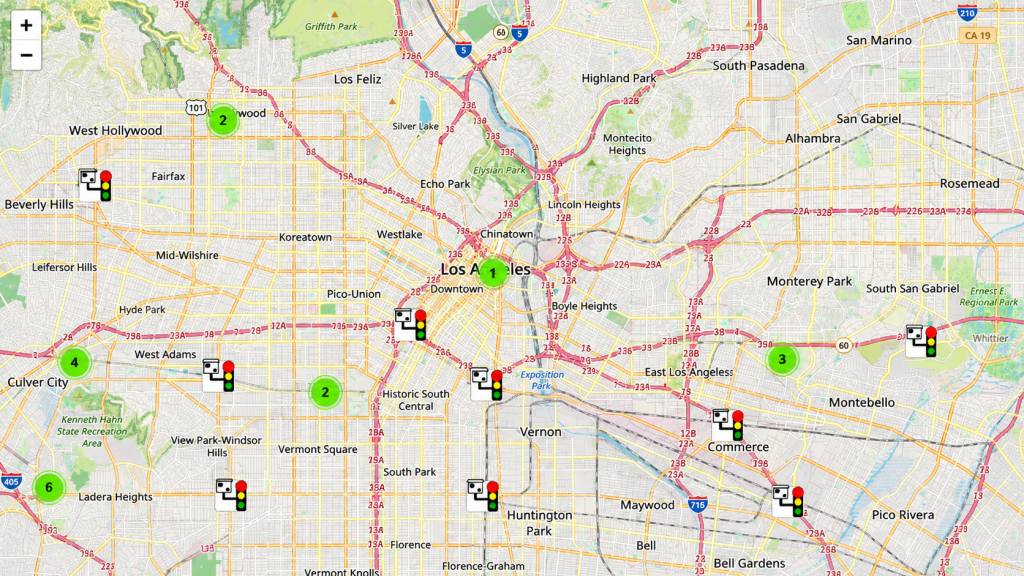Expand the cluster of 2 near Hollywood
Image resolution: width=1024 pixels, height=576 pixels.
[x=223, y=120]
